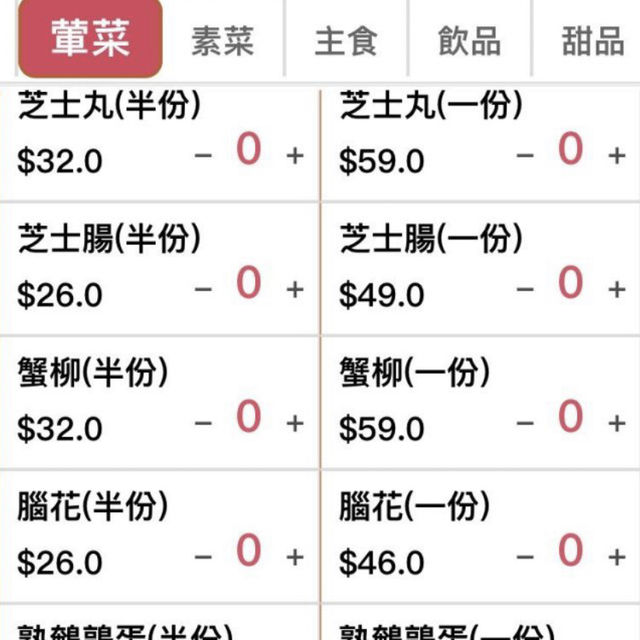Tap minus for 蟹柳(半份)
The width and height of the screenshot is (640, 640).
203,423
